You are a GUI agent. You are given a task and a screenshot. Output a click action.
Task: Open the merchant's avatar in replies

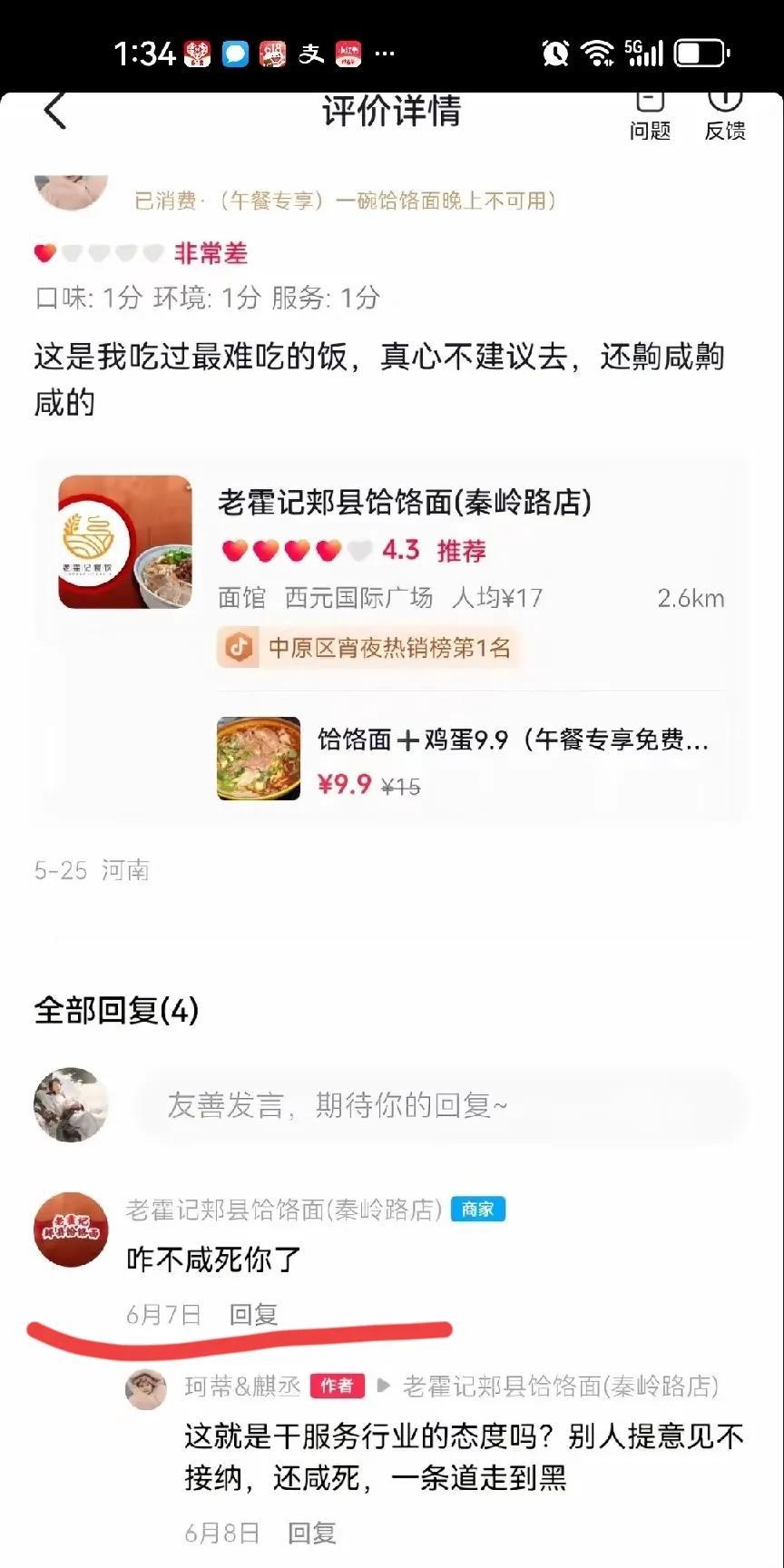(x=71, y=1230)
